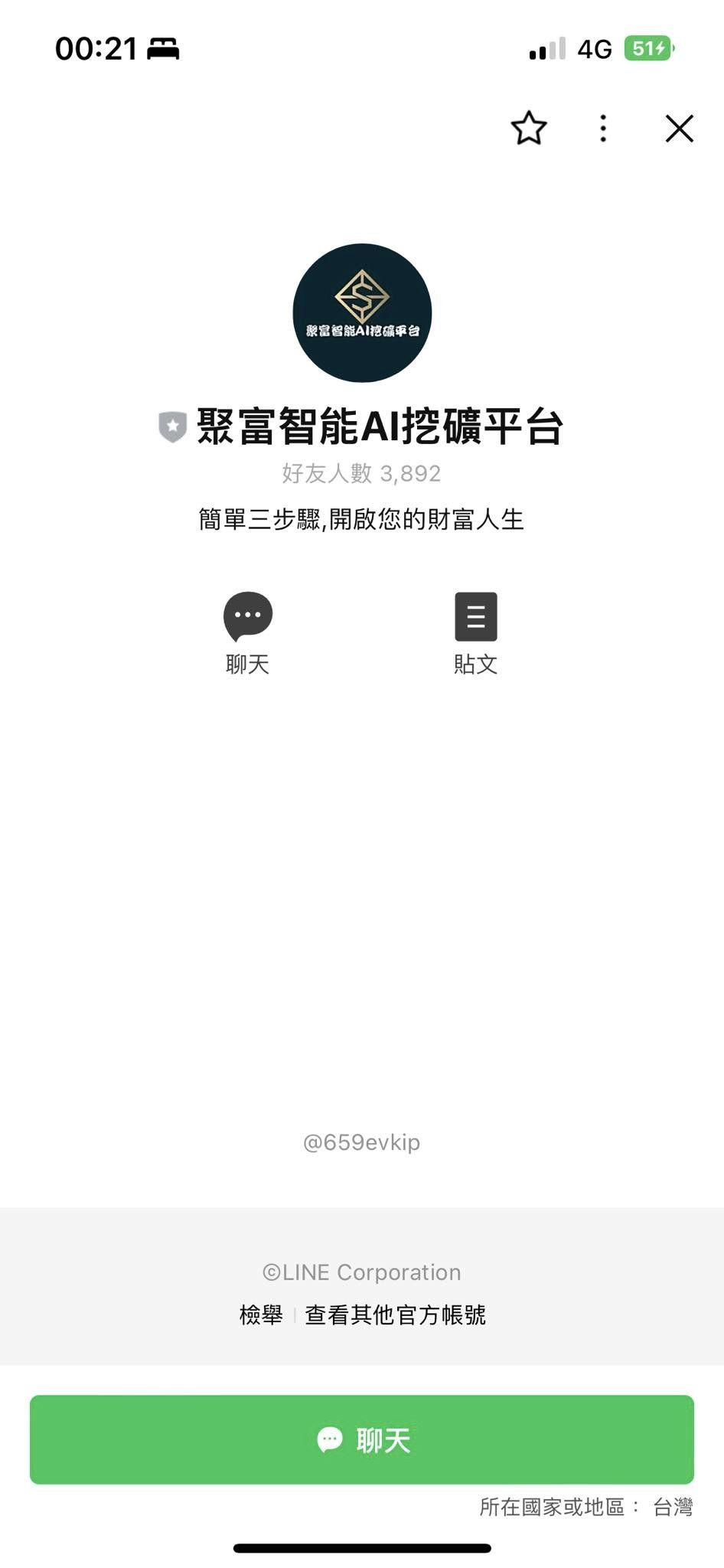View 查看其他官方帳號 link
The image size is (724, 1568).
click(x=395, y=1315)
